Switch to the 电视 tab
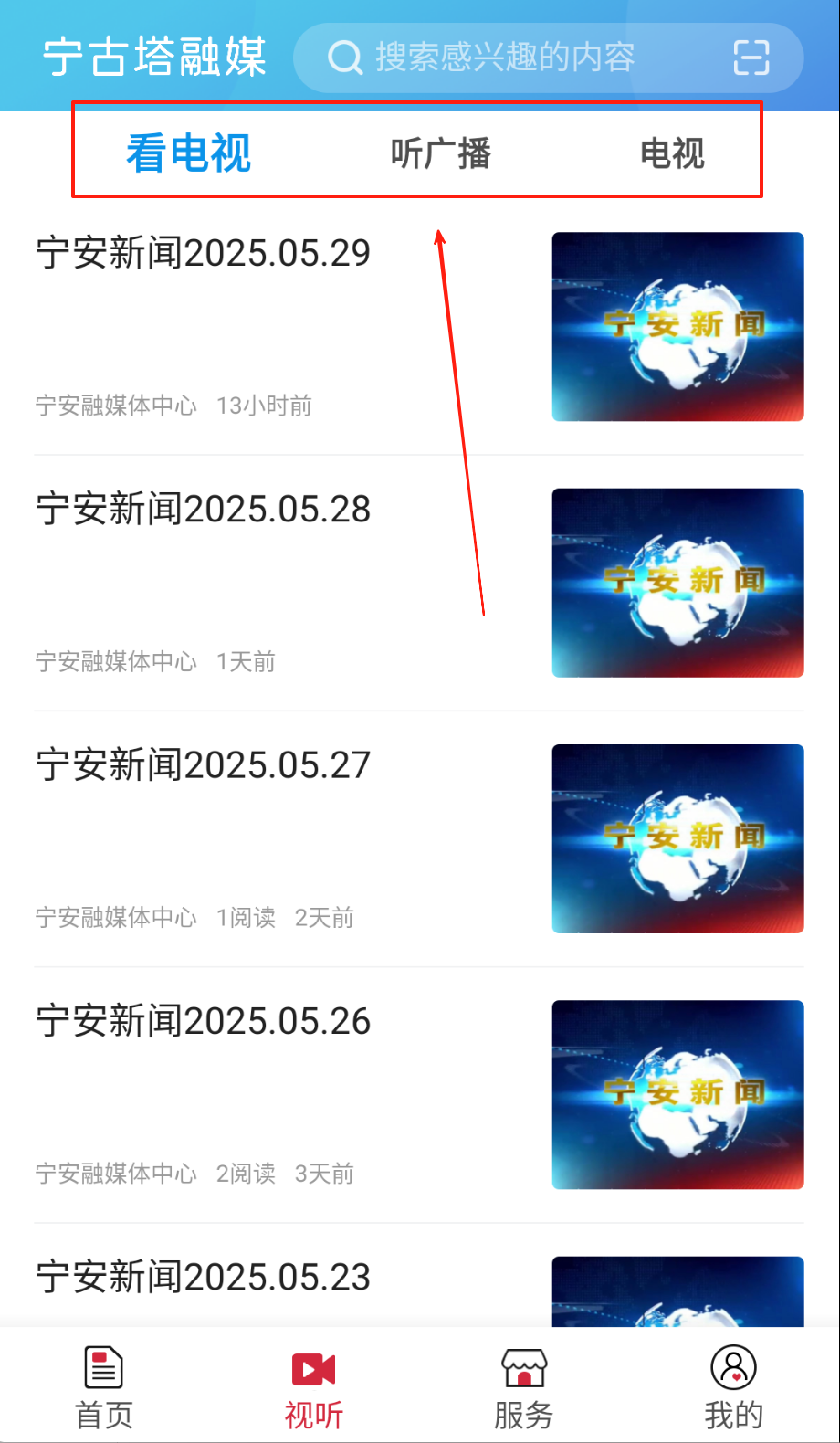The width and height of the screenshot is (840, 1443). pyautogui.click(x=672, y=153)
